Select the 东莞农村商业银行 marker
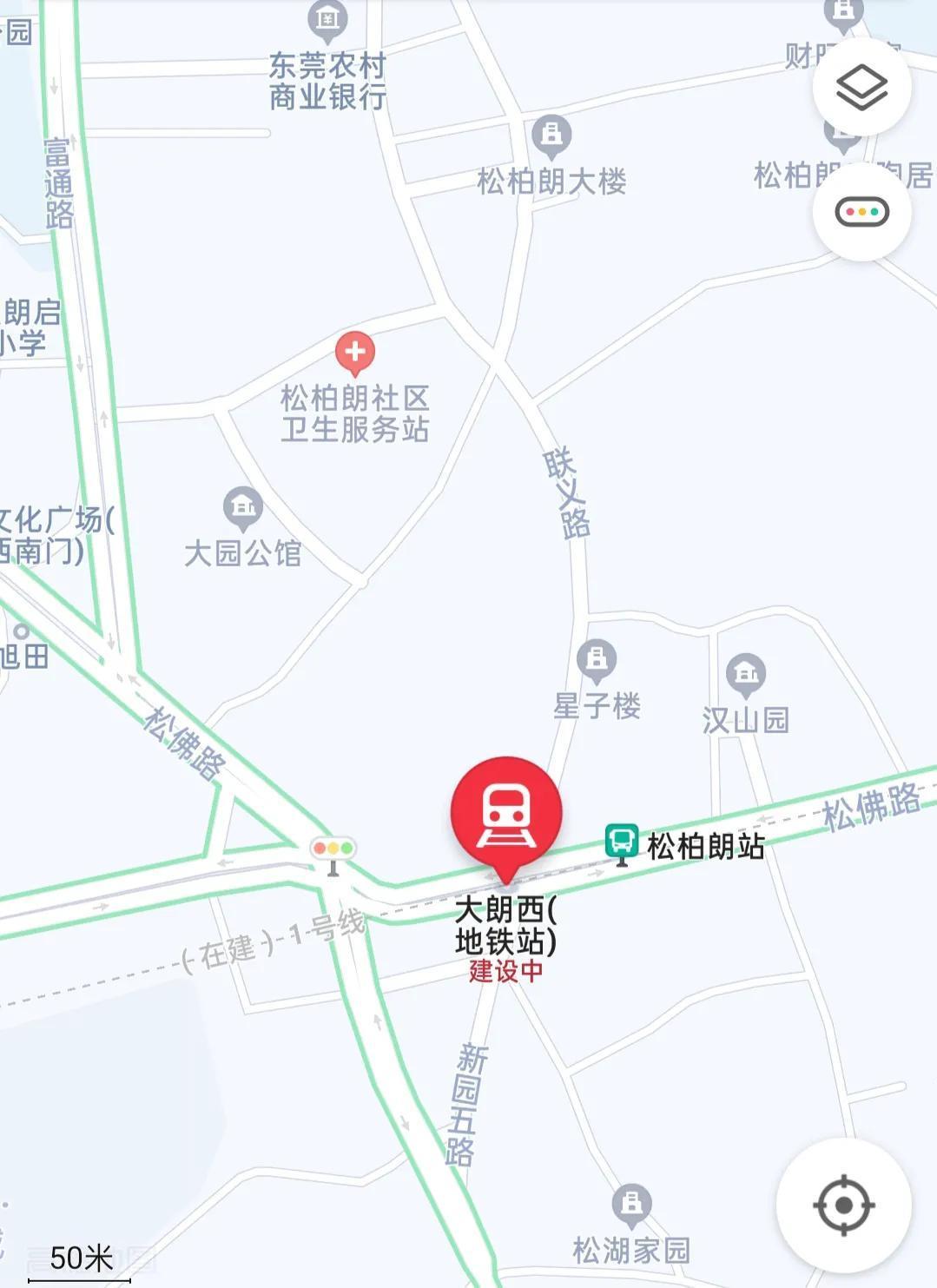The image size is (937, 1288). (327, 21)
